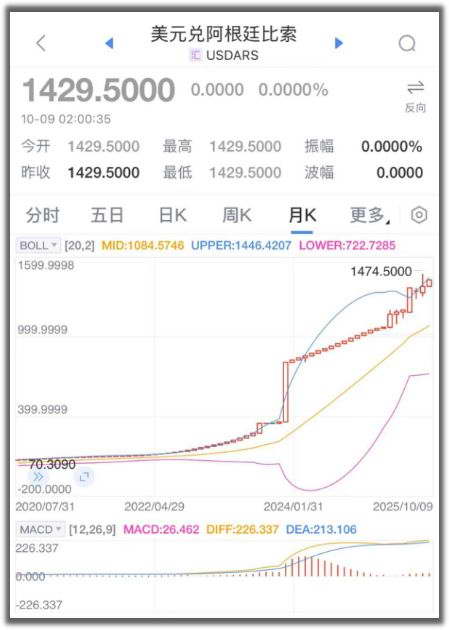Tap the 反向 reverse pair button
Viewport: 449px width, 630px height.
415,96
